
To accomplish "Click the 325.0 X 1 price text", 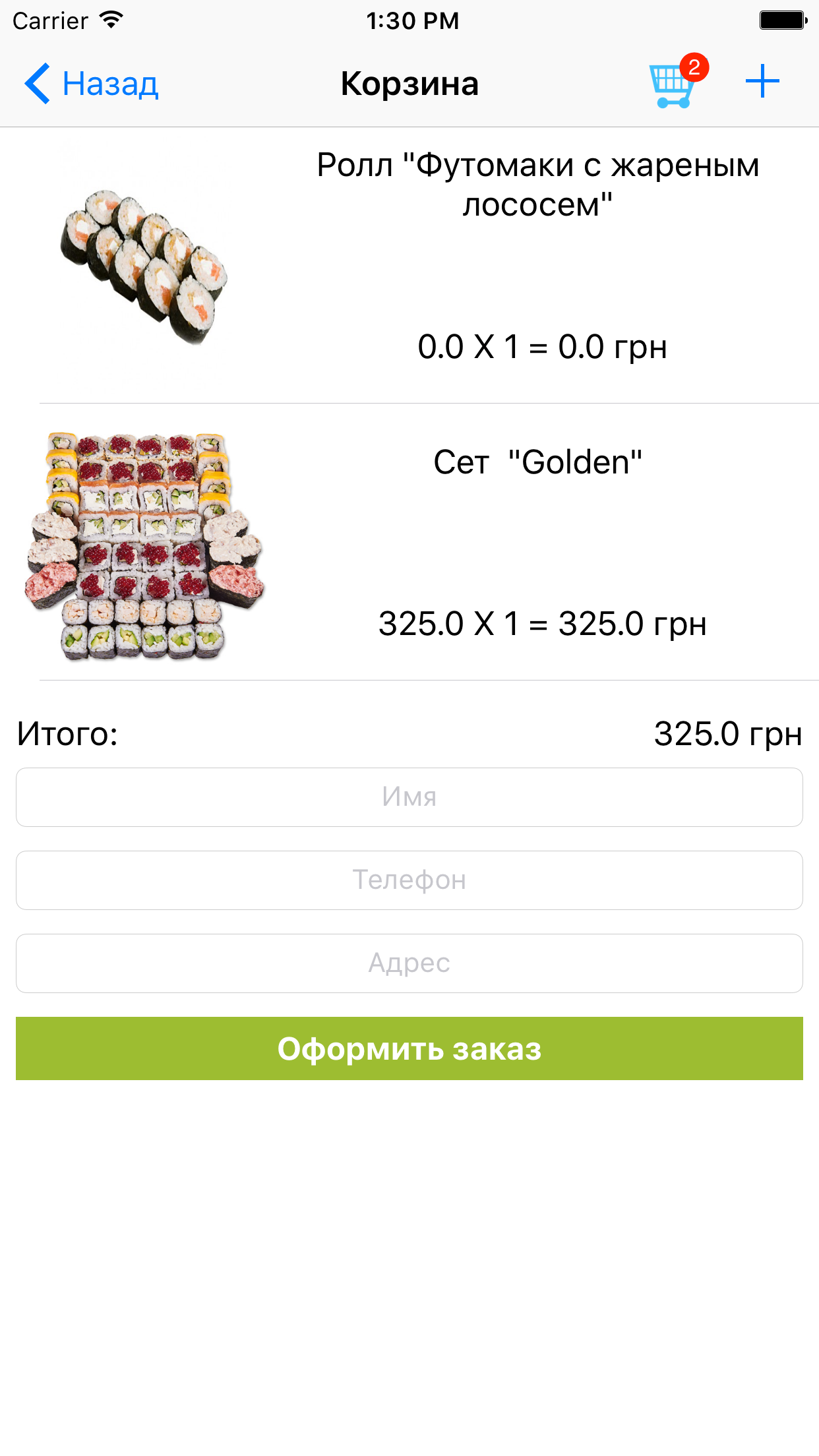I will tap(542, 623).
